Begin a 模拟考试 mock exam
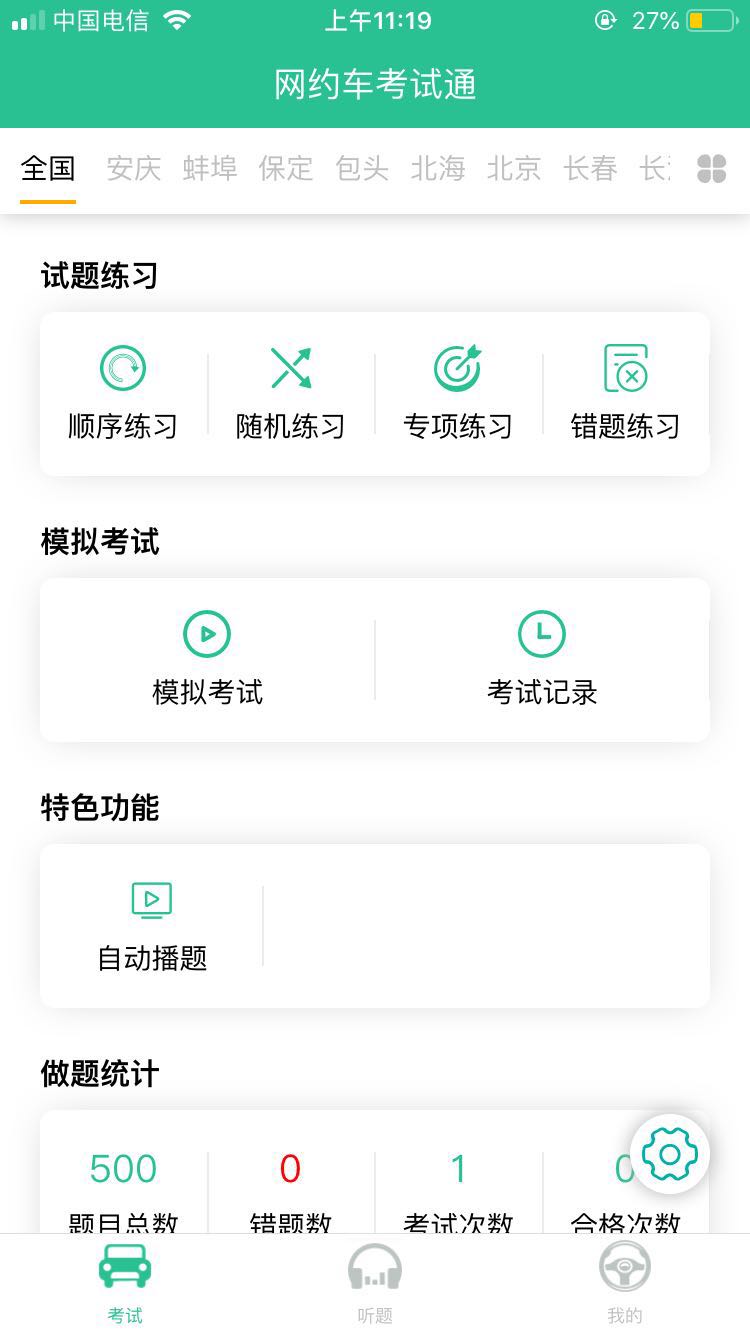The height and width of the screenshot is (1334, 750). pos(207,659)
